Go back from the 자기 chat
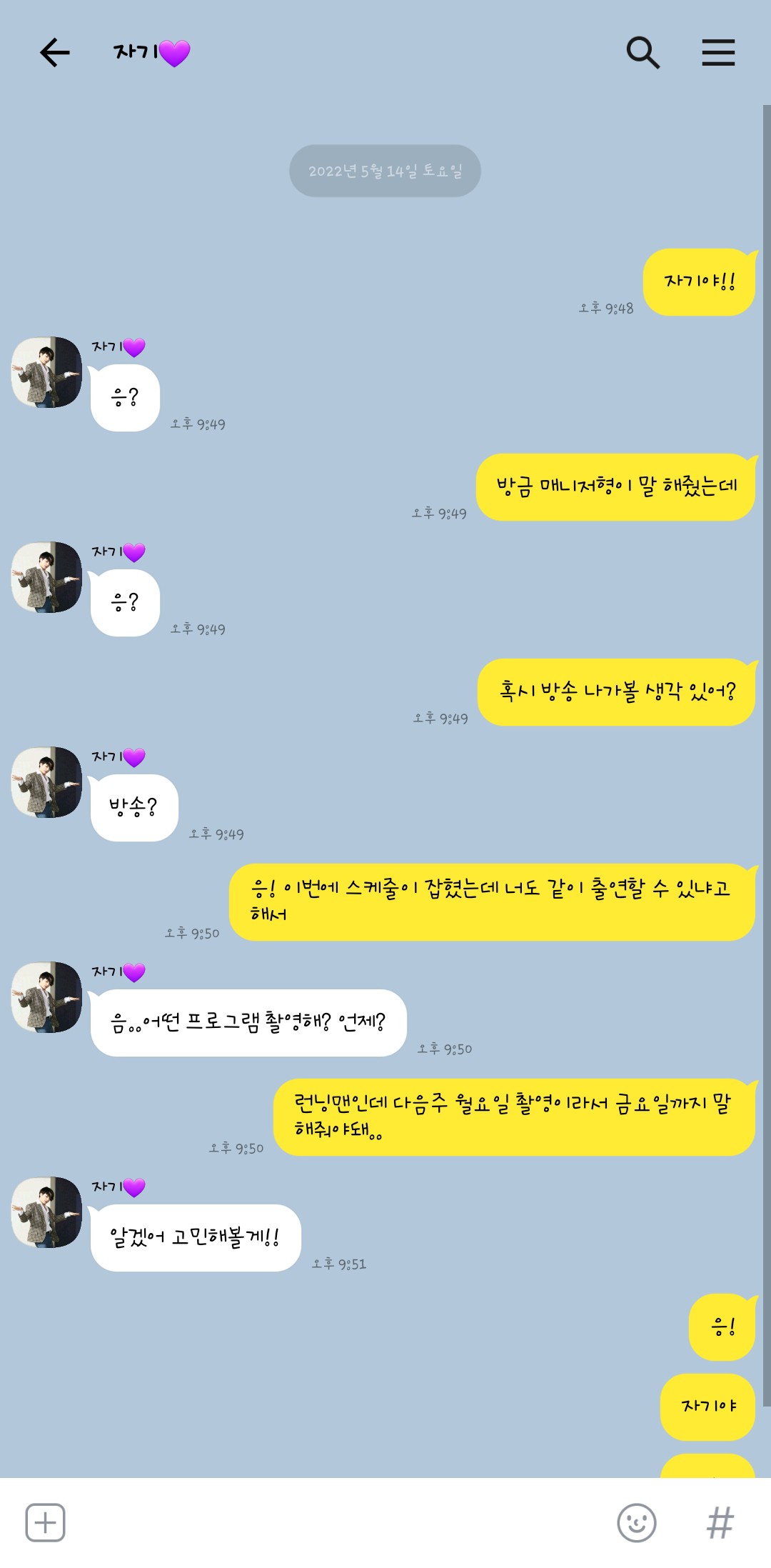Viewport: 771px width, 1568px height. coord(54,53)
